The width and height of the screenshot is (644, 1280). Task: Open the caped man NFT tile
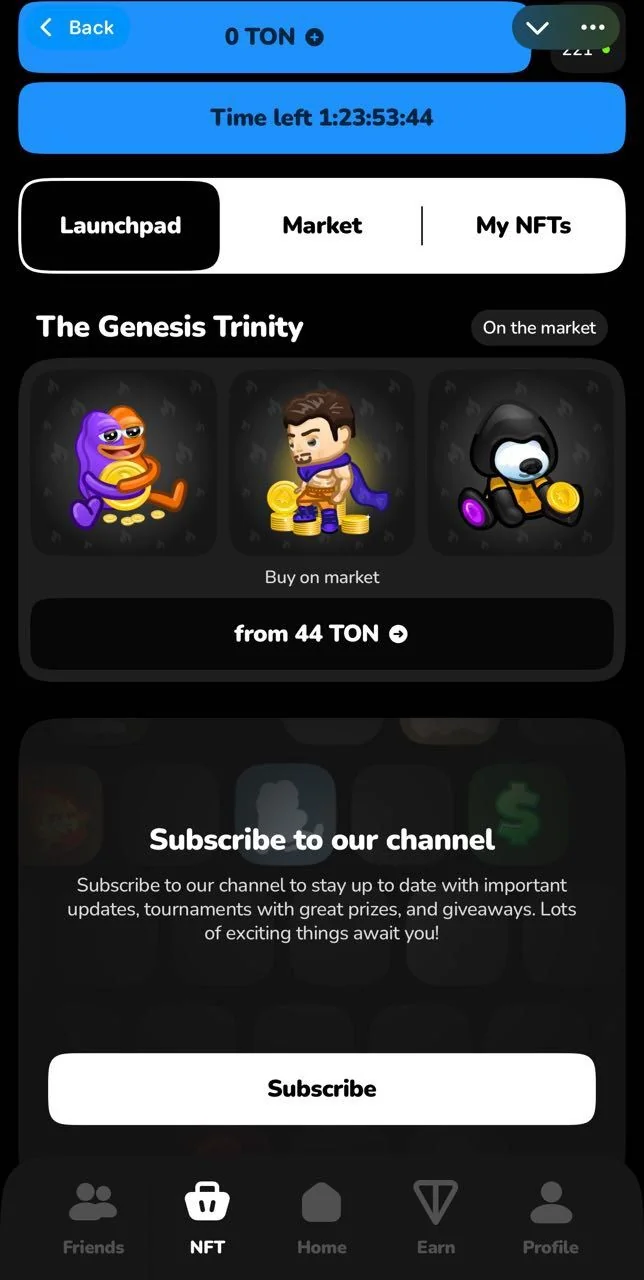point(322,463)
